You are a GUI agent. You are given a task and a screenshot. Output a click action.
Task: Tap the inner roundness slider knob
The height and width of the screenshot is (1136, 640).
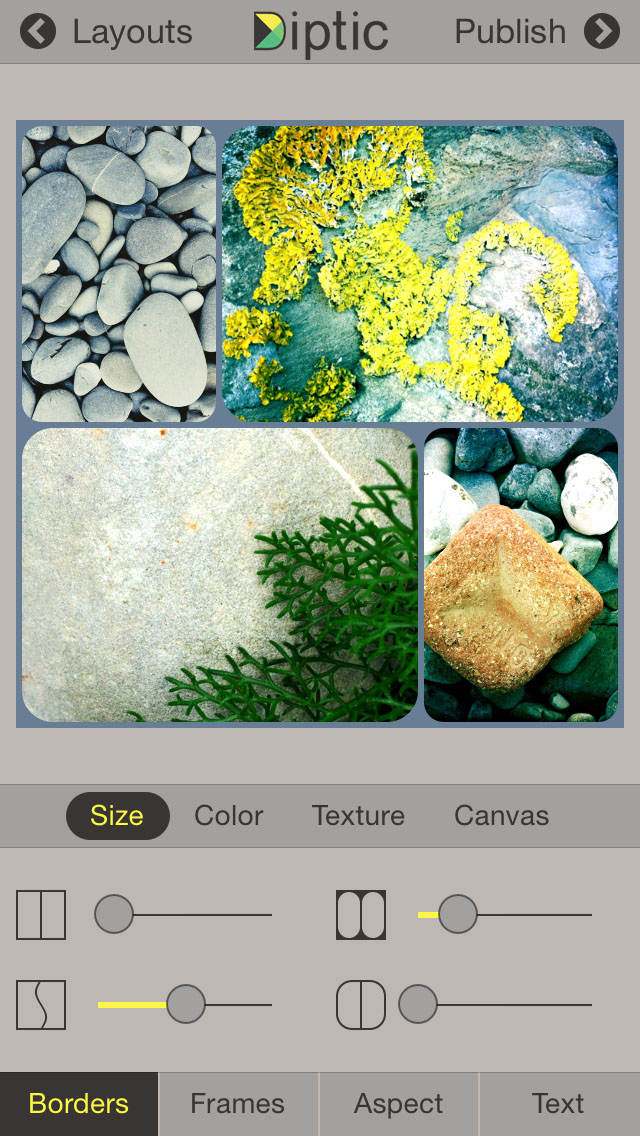(457, 914)
